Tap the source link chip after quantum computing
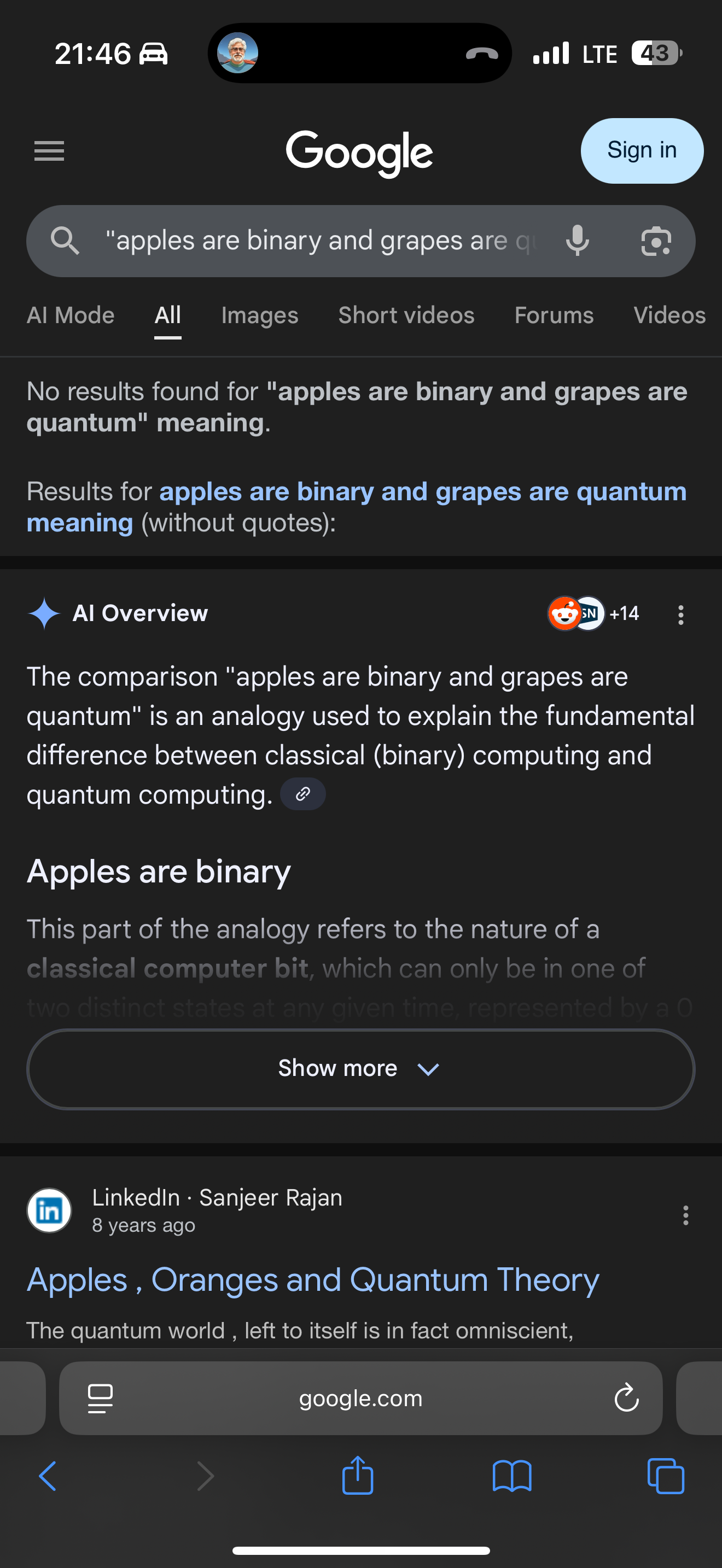722x1568 pixels. coord(302,794)
